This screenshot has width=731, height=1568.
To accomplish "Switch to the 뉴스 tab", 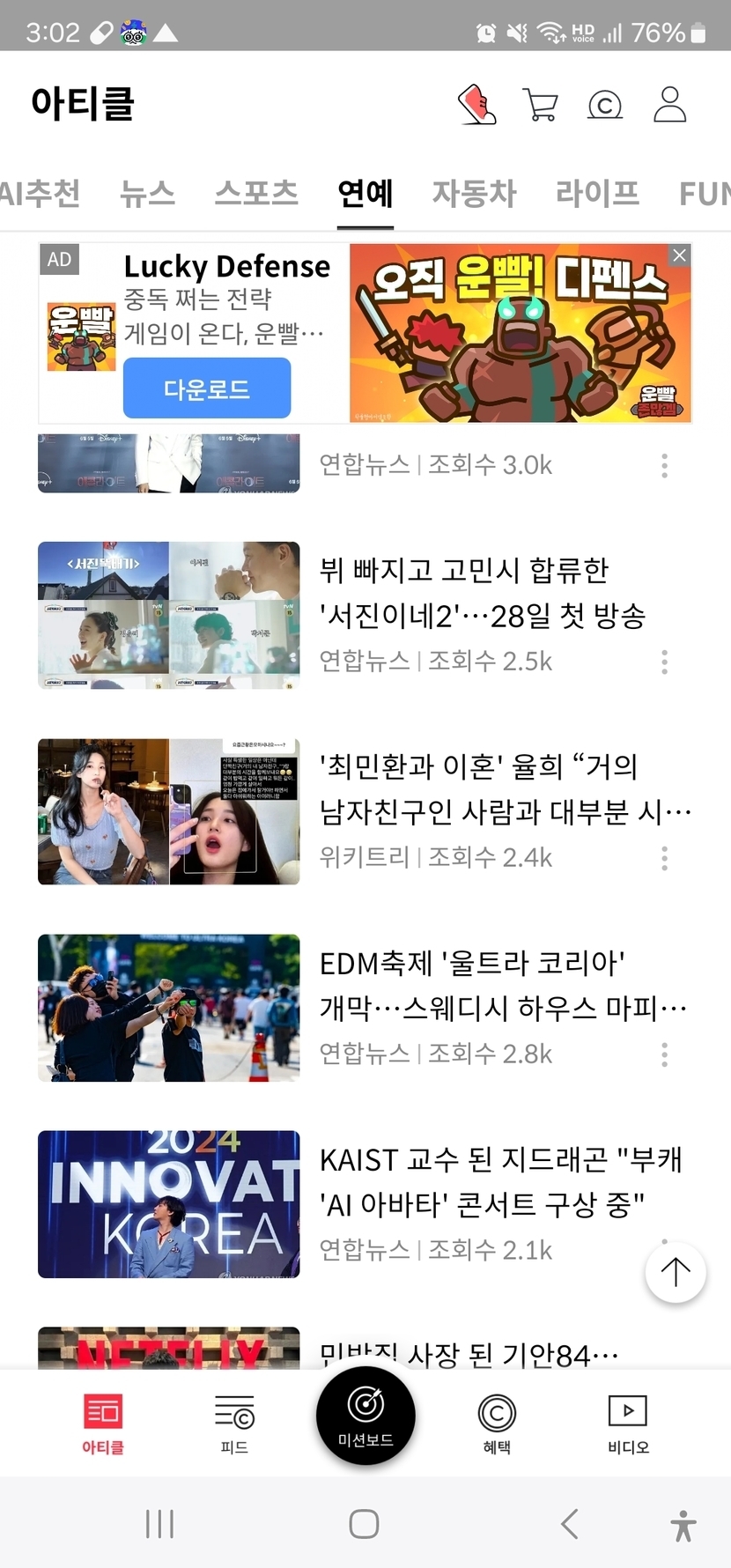I will [x=147, y=193].
